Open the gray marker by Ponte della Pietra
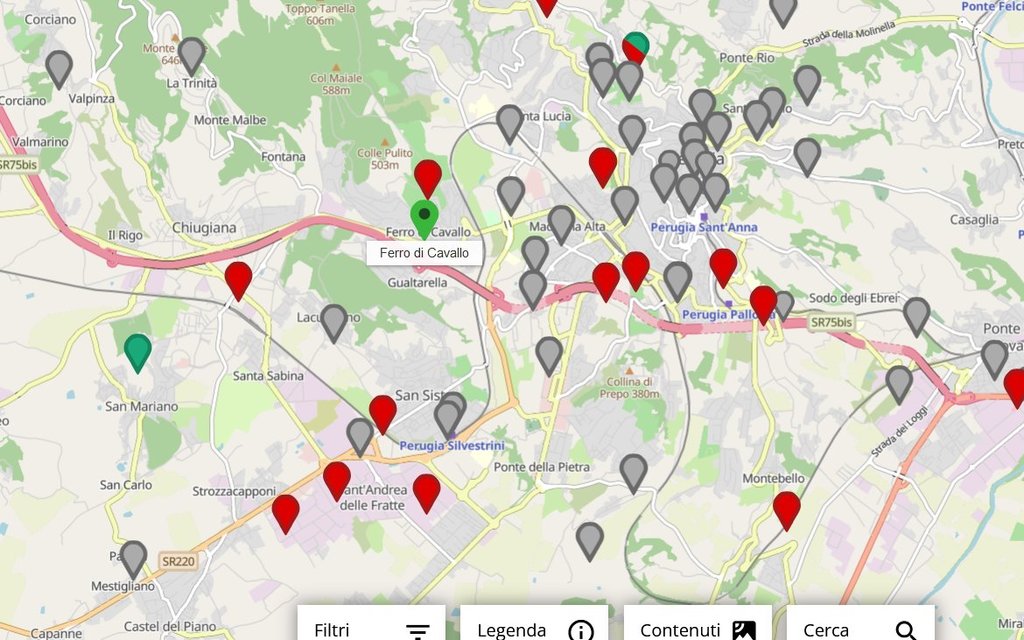Screen dimensions: 1024x640 point(633,471)
